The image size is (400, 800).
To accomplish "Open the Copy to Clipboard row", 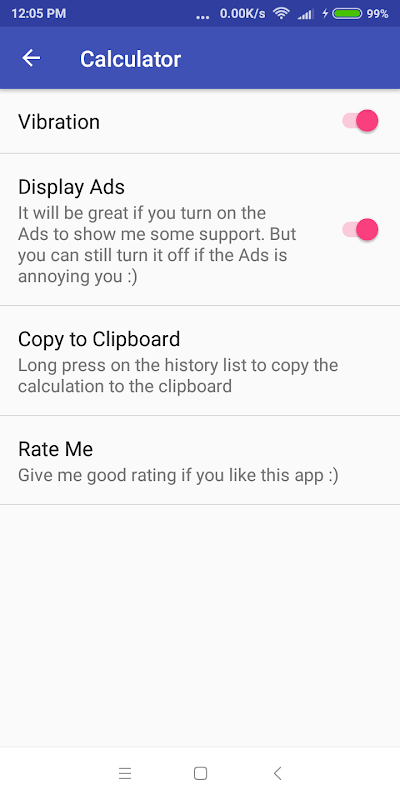I will (x=200, y=361).
